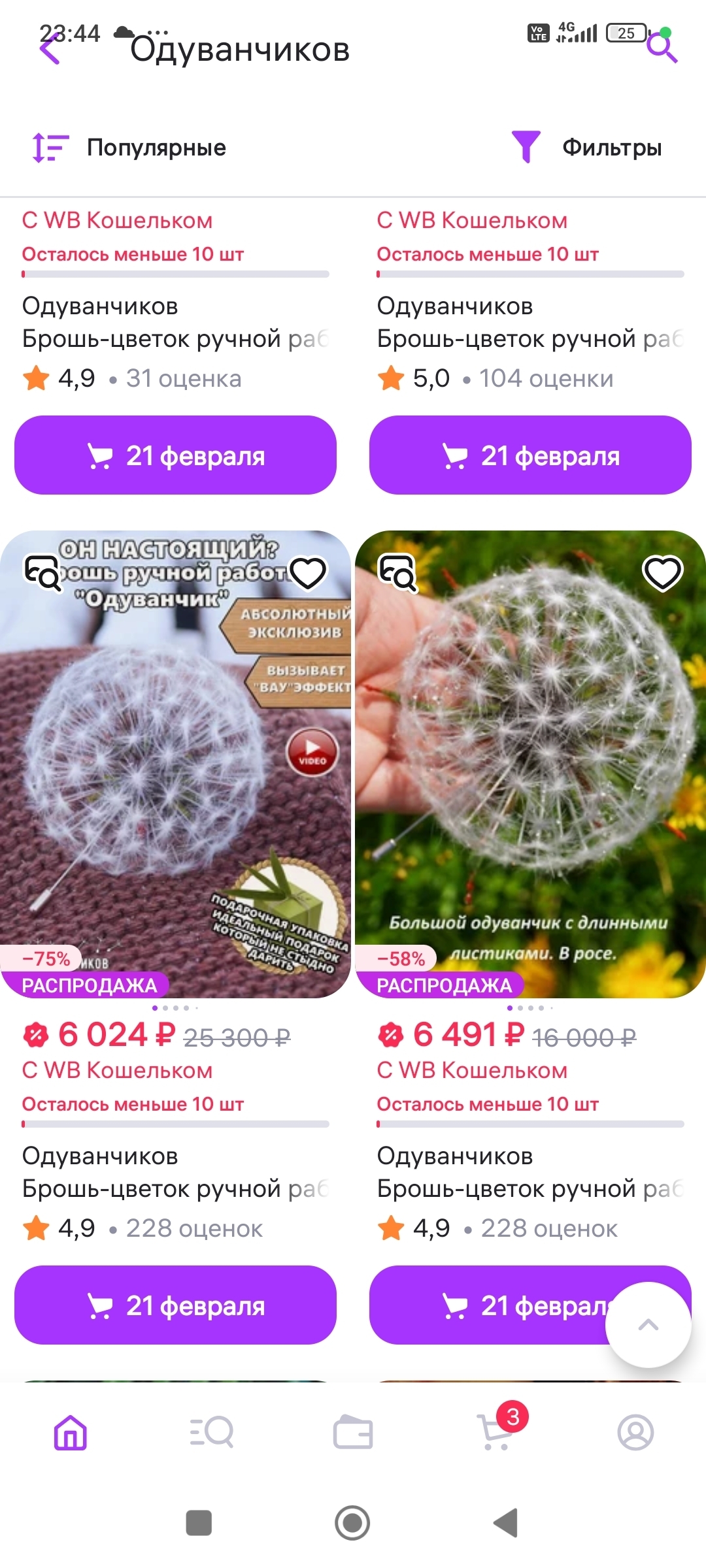Like the 6 024 ₽ brooch
This screenshot has width=706, height=1568.
coord(308,573)
